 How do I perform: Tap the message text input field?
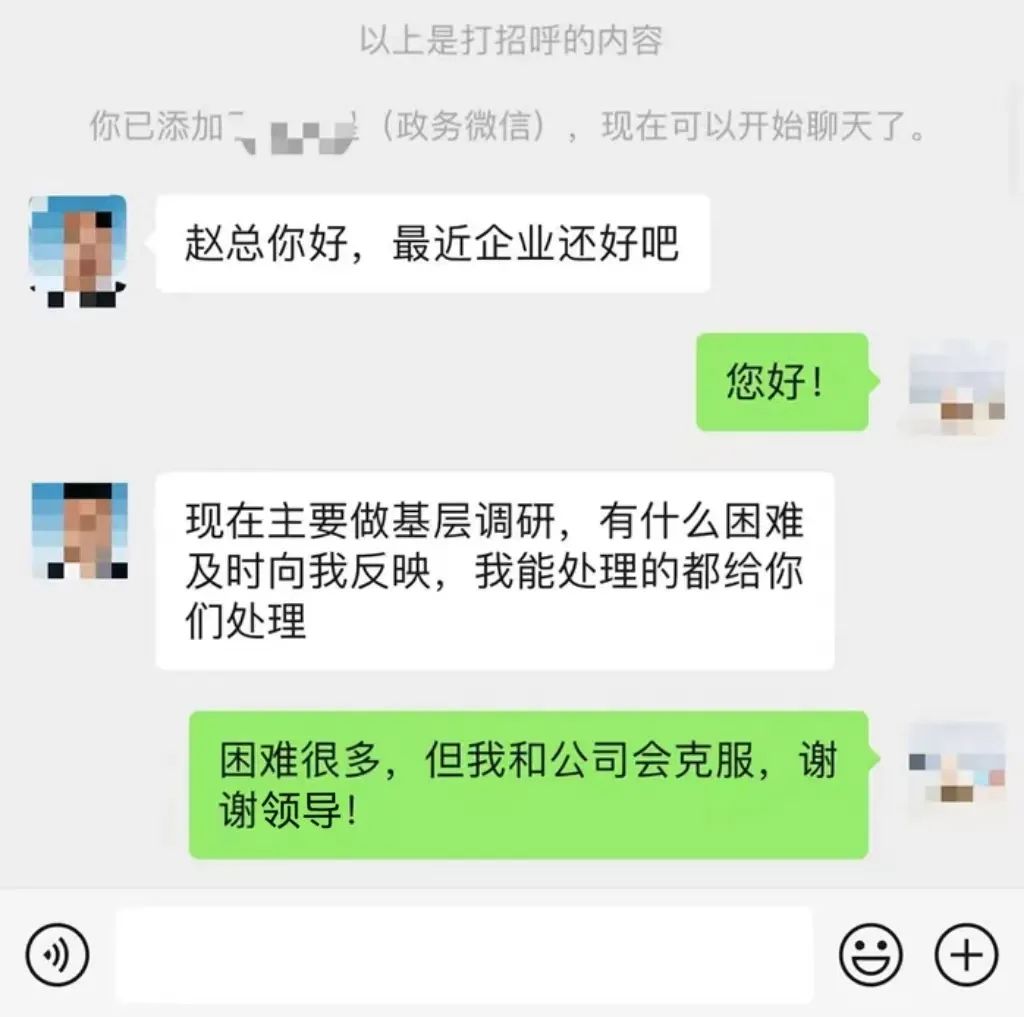click(x=464, y=955)
